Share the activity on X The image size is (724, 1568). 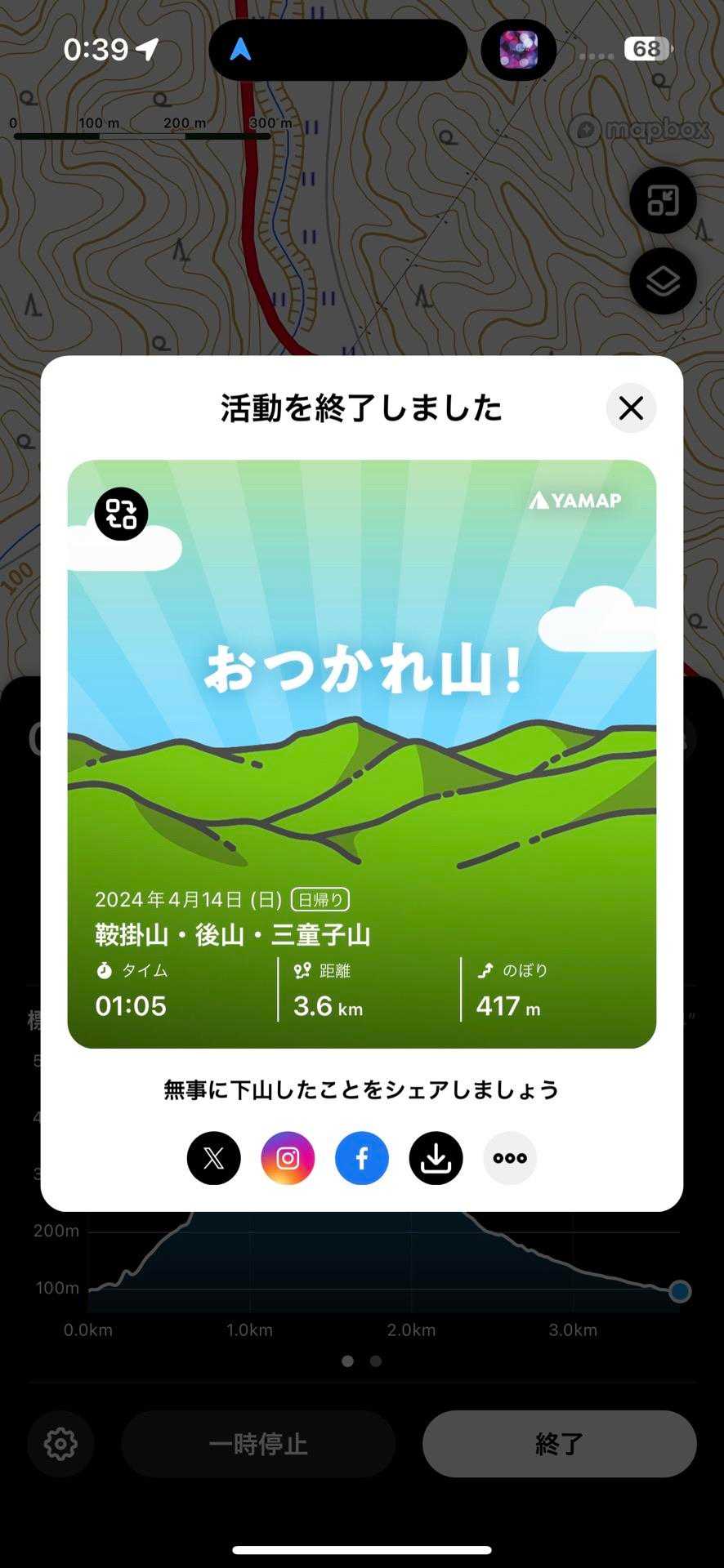214,1158
